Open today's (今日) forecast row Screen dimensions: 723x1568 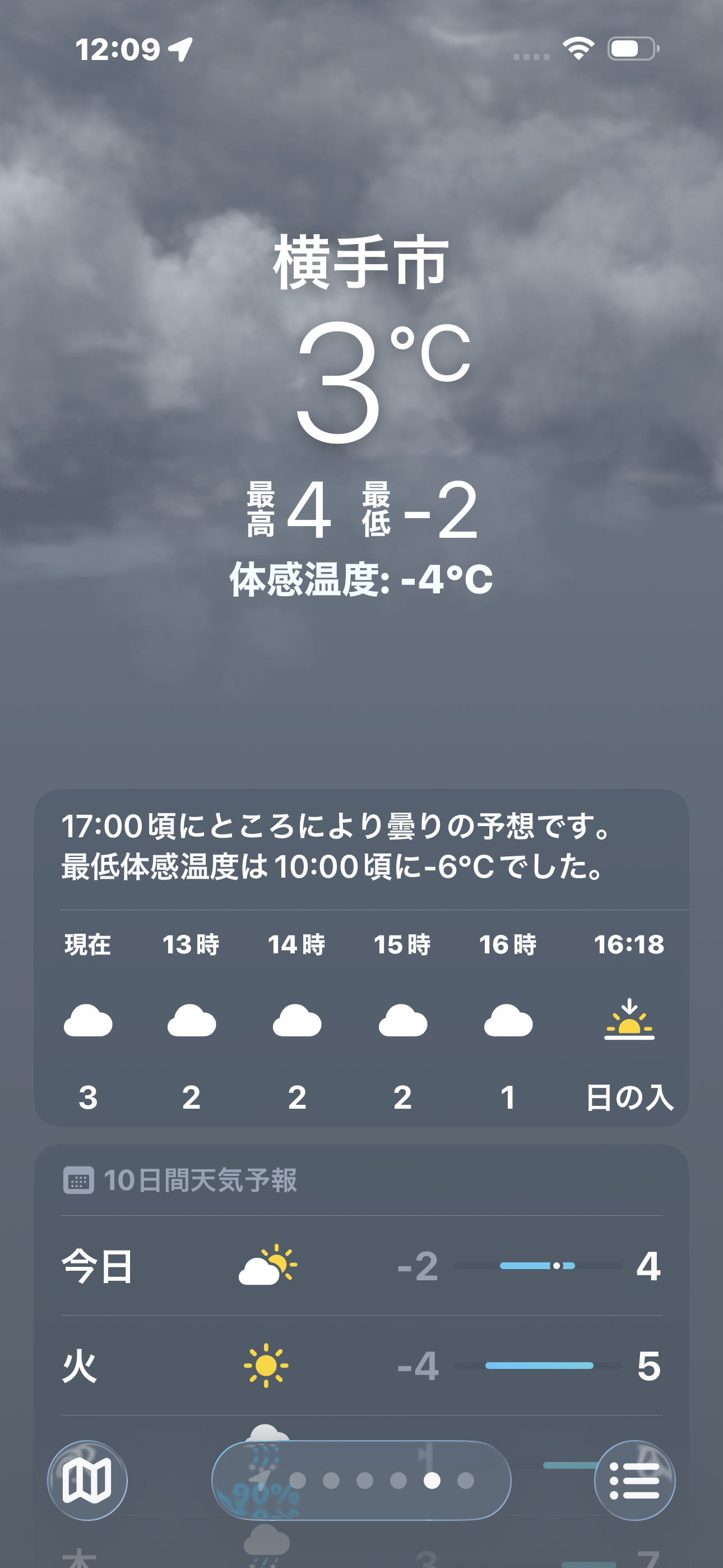pos(361,1266)
